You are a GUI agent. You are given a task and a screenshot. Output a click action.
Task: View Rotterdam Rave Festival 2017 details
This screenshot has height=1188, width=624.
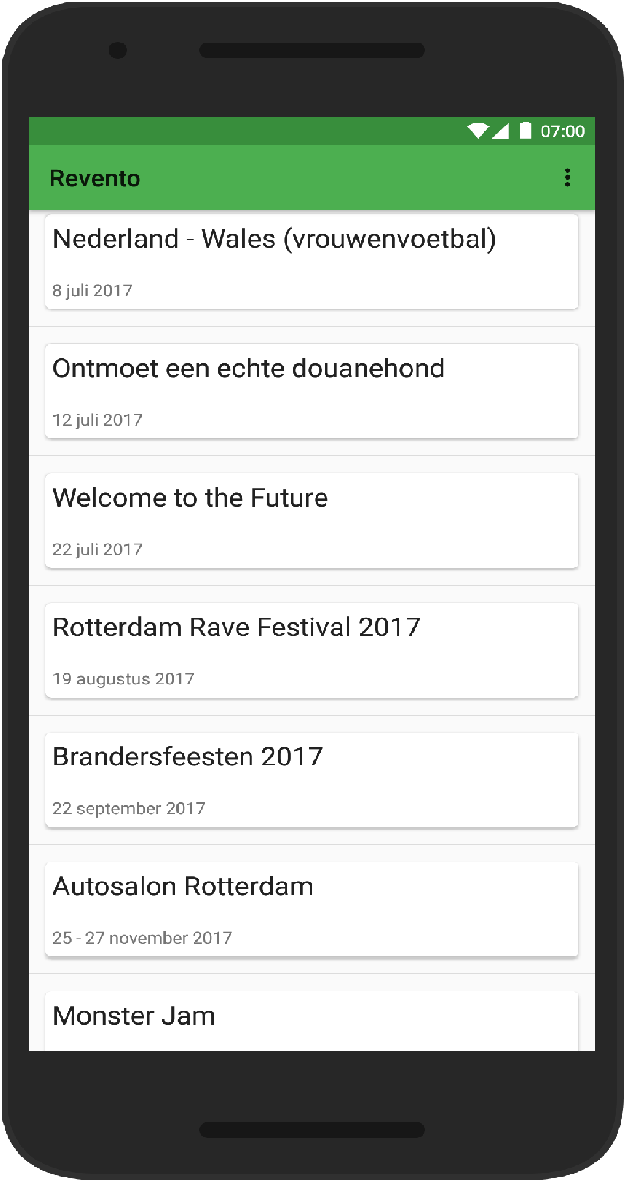tap(311, 650)
